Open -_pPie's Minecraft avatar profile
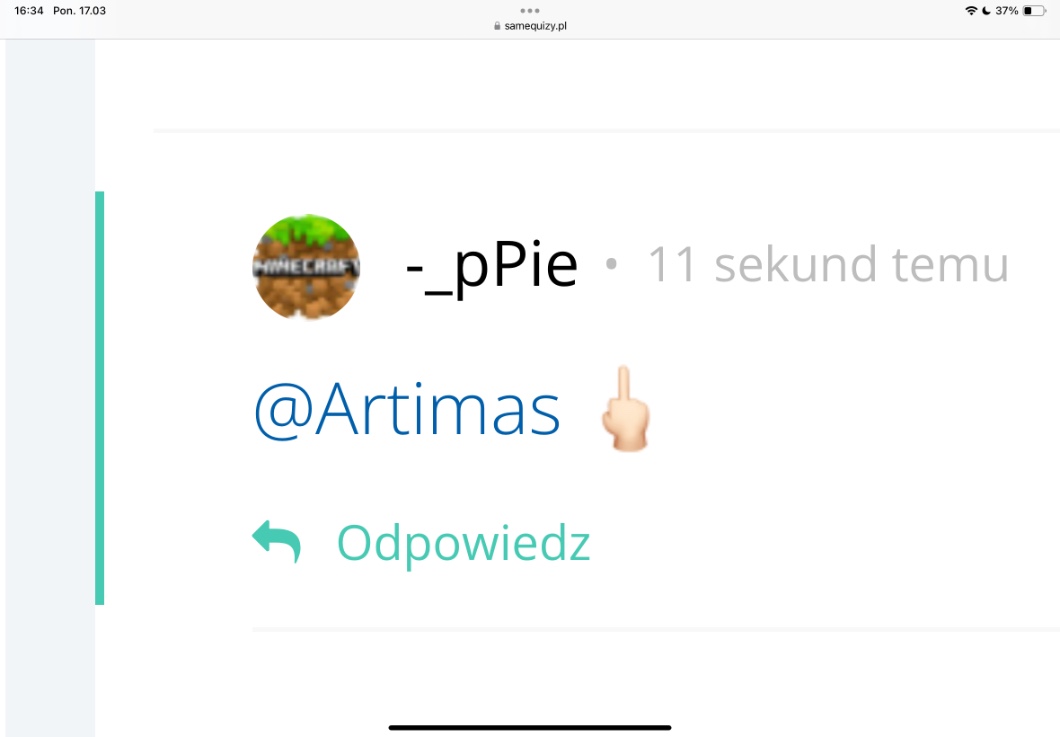Viewport: 1060px width, 737px height. [306, 267]
